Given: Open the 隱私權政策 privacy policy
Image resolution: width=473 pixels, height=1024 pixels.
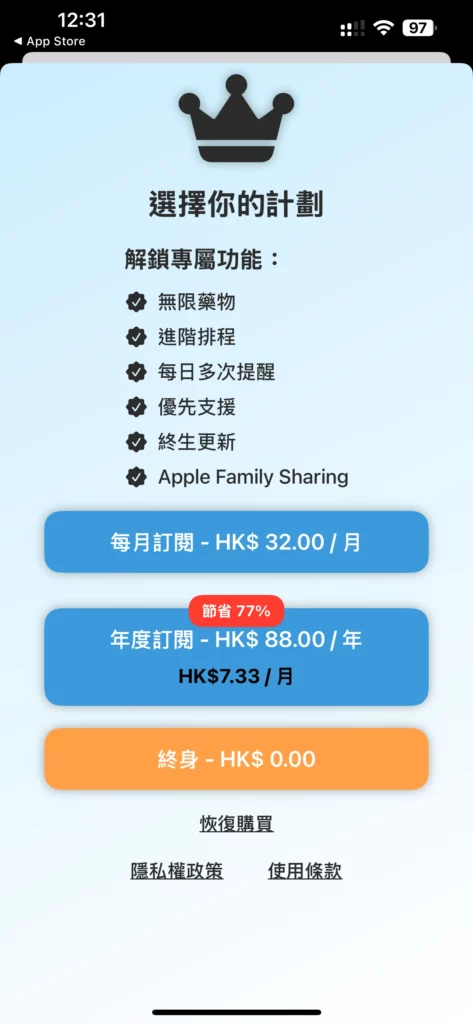Looking at the screenshot, I should coord(177,871).
